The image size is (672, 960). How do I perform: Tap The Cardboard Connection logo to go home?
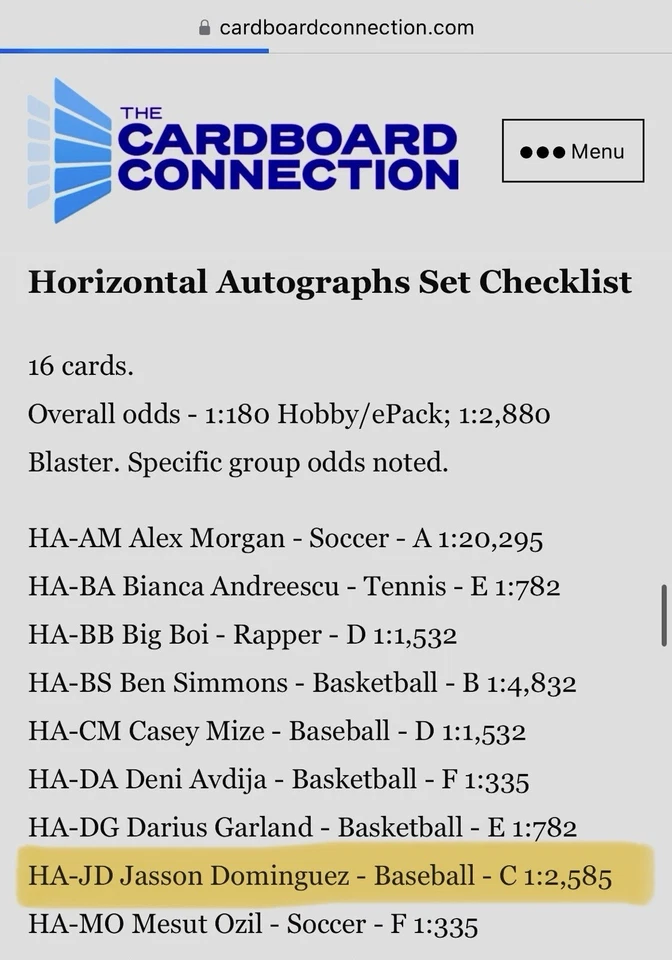(x=243, y=150)
